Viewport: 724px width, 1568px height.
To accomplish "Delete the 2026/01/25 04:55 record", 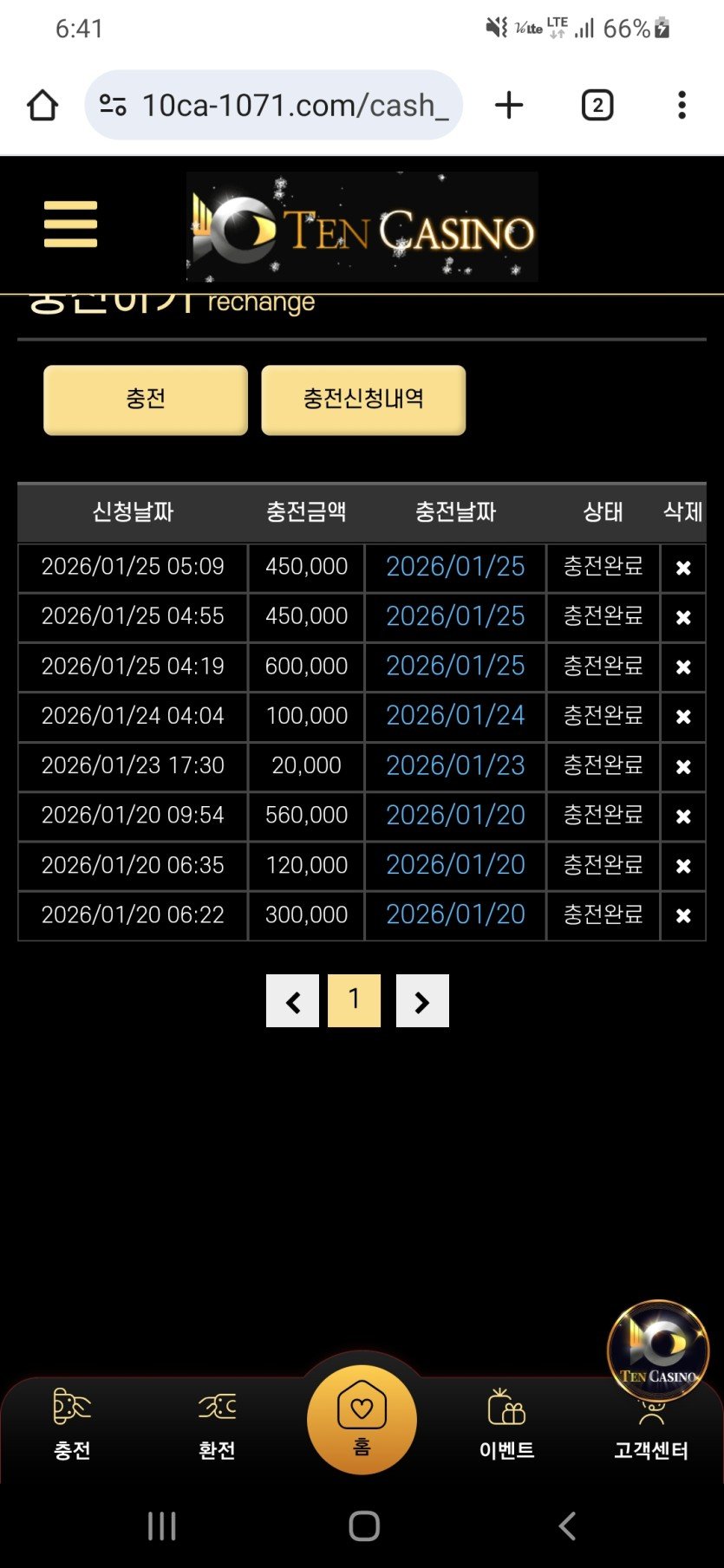I will pos(683,617).
